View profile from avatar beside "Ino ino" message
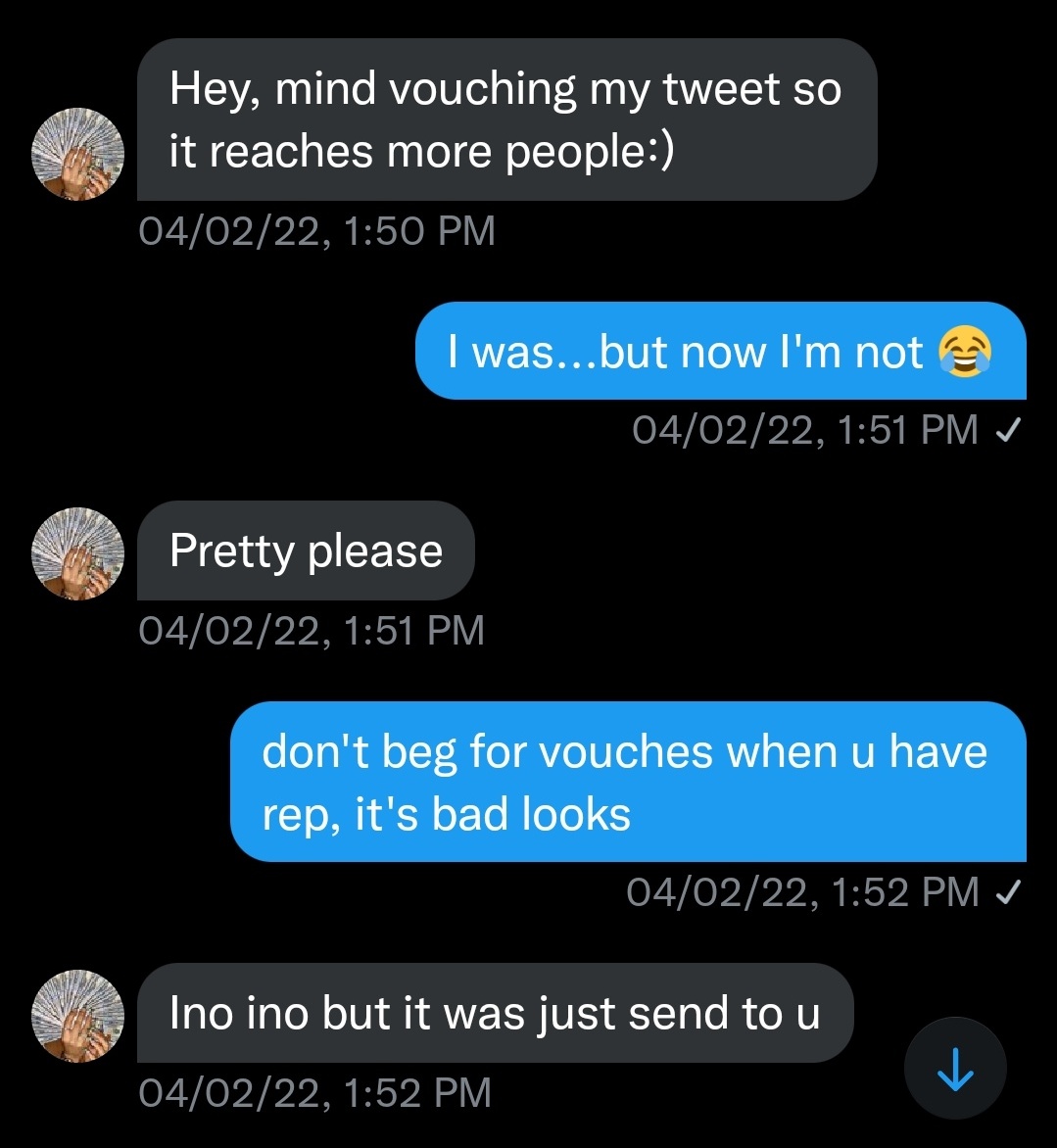This screenshot has width=1057, height=1148. (x=78, y=1016)
